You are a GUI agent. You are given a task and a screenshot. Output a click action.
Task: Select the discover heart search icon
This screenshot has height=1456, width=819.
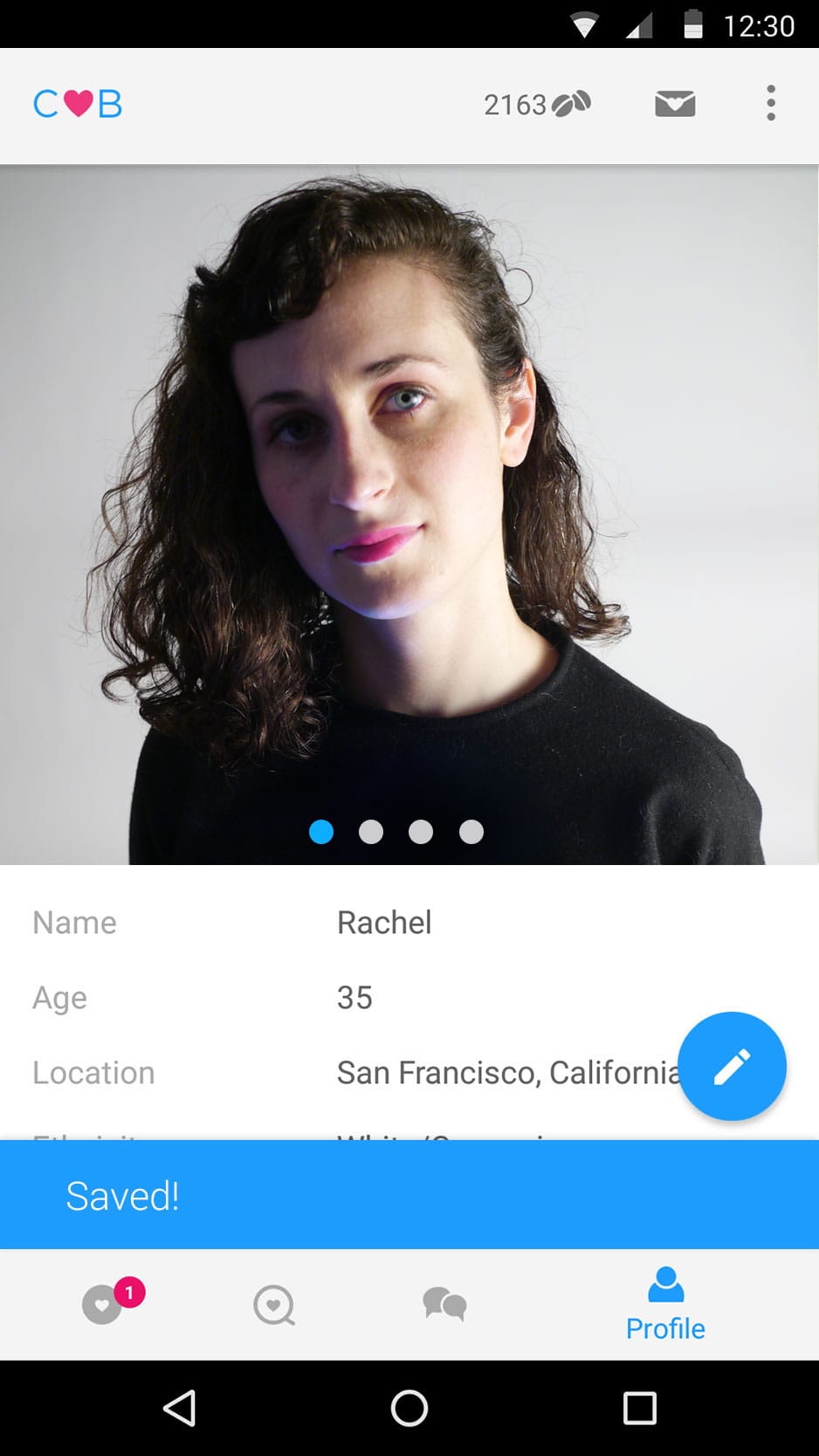[x=274, y=1305]
